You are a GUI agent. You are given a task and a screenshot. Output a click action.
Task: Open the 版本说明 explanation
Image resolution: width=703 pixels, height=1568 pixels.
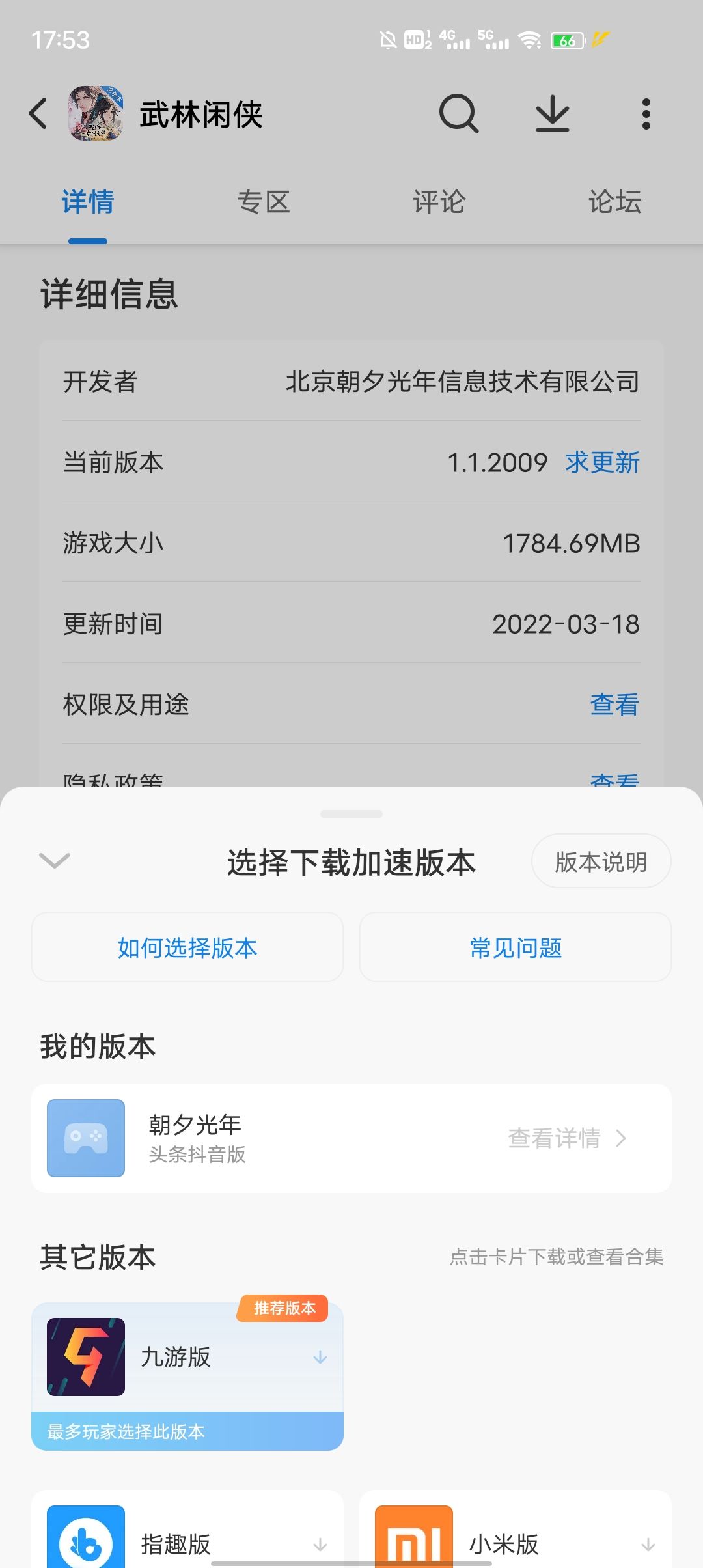click(600, 861)
